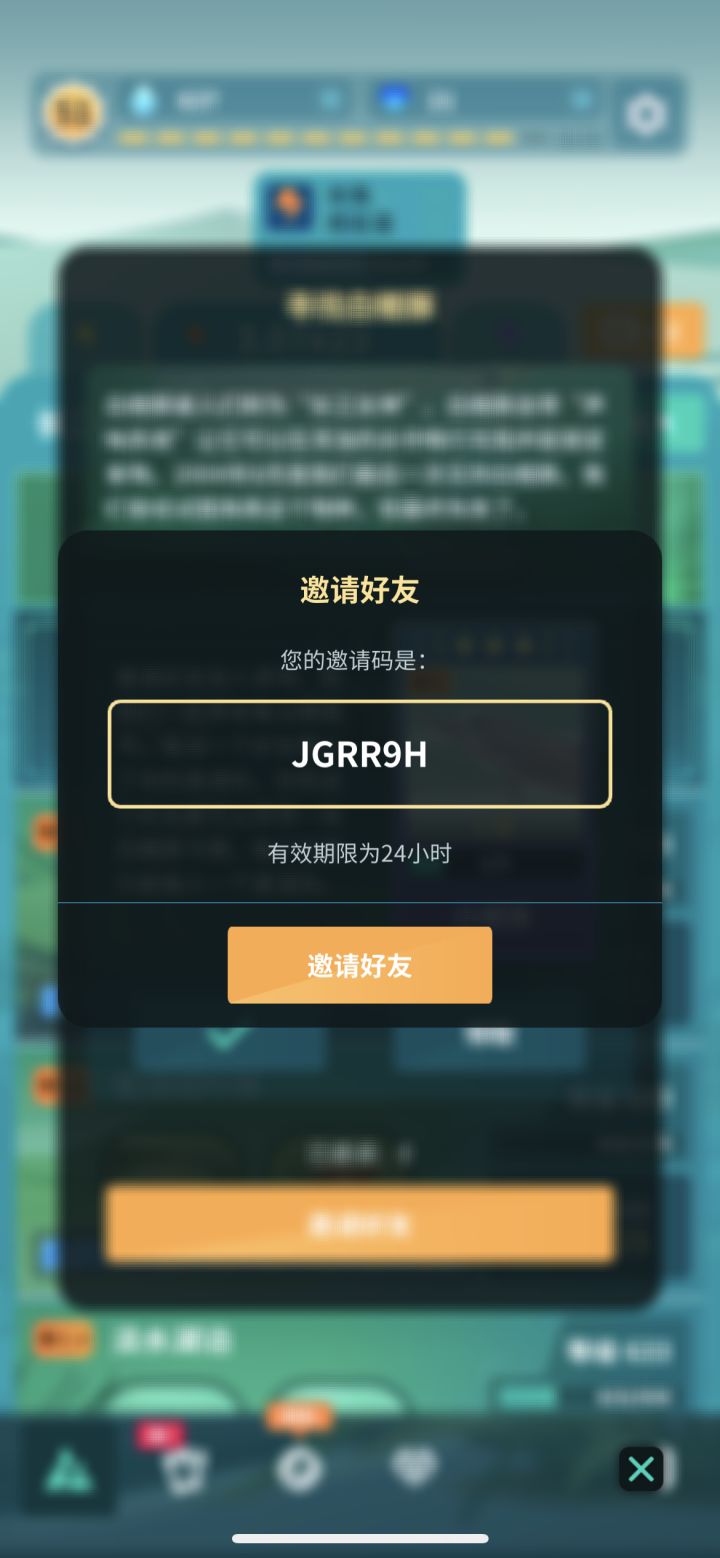Tap the 邀请好友 dialog title
This screenshot has height=1558, width=720.
tap(360, 590)
